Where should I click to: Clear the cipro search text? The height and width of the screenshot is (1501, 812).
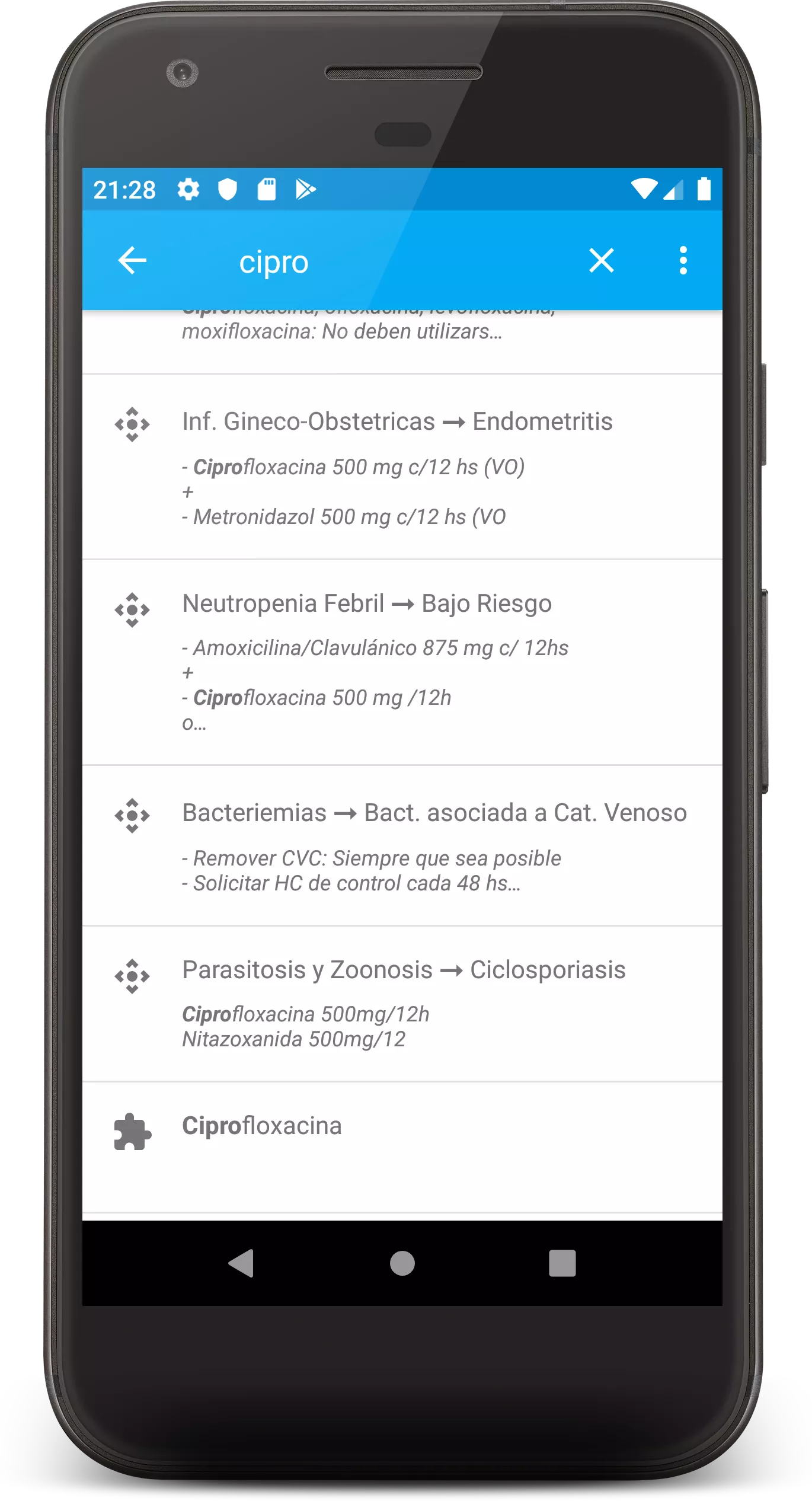(x=601, y=261)
